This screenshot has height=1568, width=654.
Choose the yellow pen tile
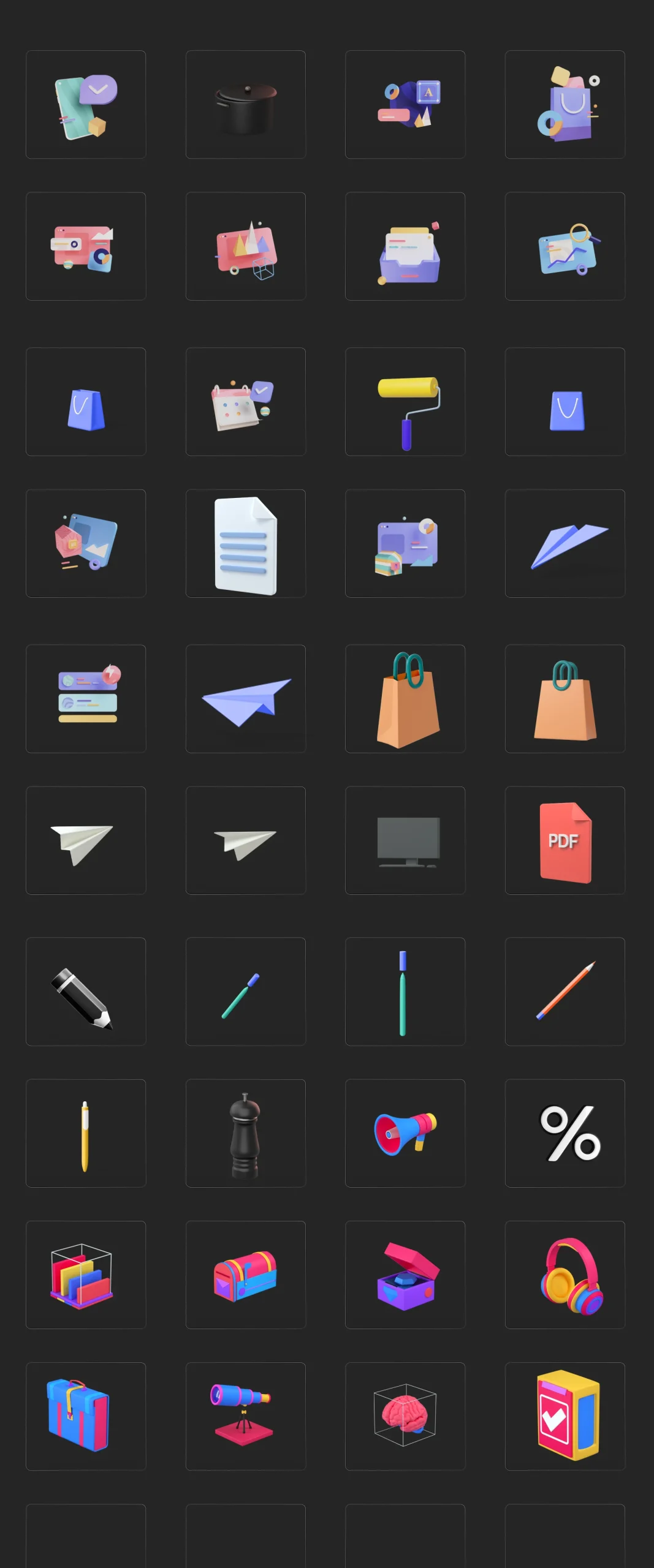(x=86, y=1133)
